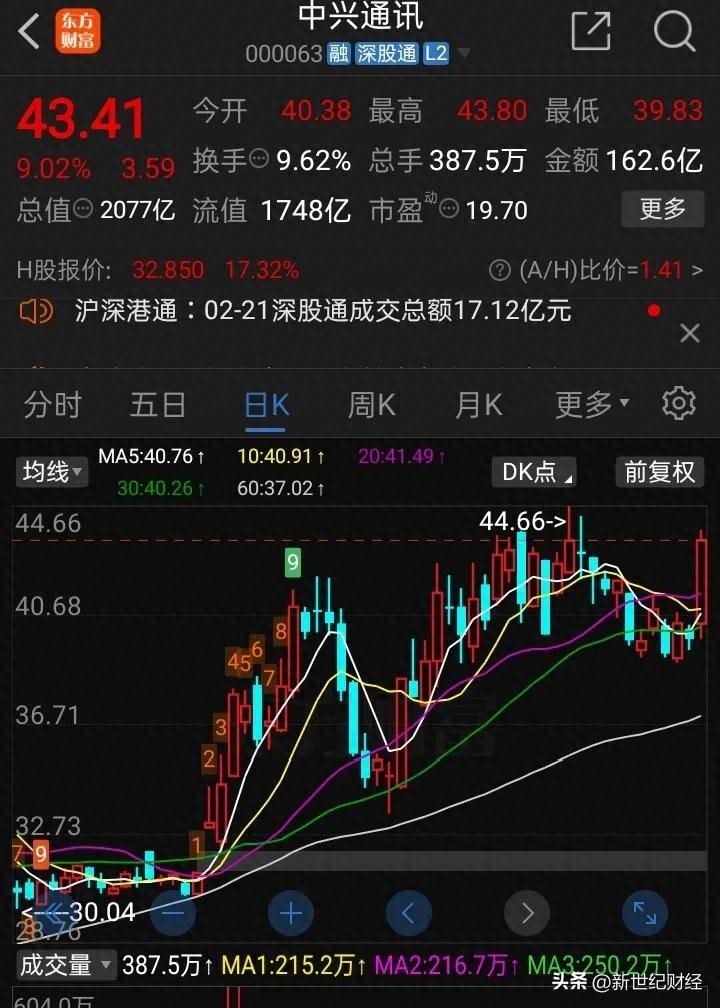Tap the 更多 button beside 市盈

(x=663, y=210)
